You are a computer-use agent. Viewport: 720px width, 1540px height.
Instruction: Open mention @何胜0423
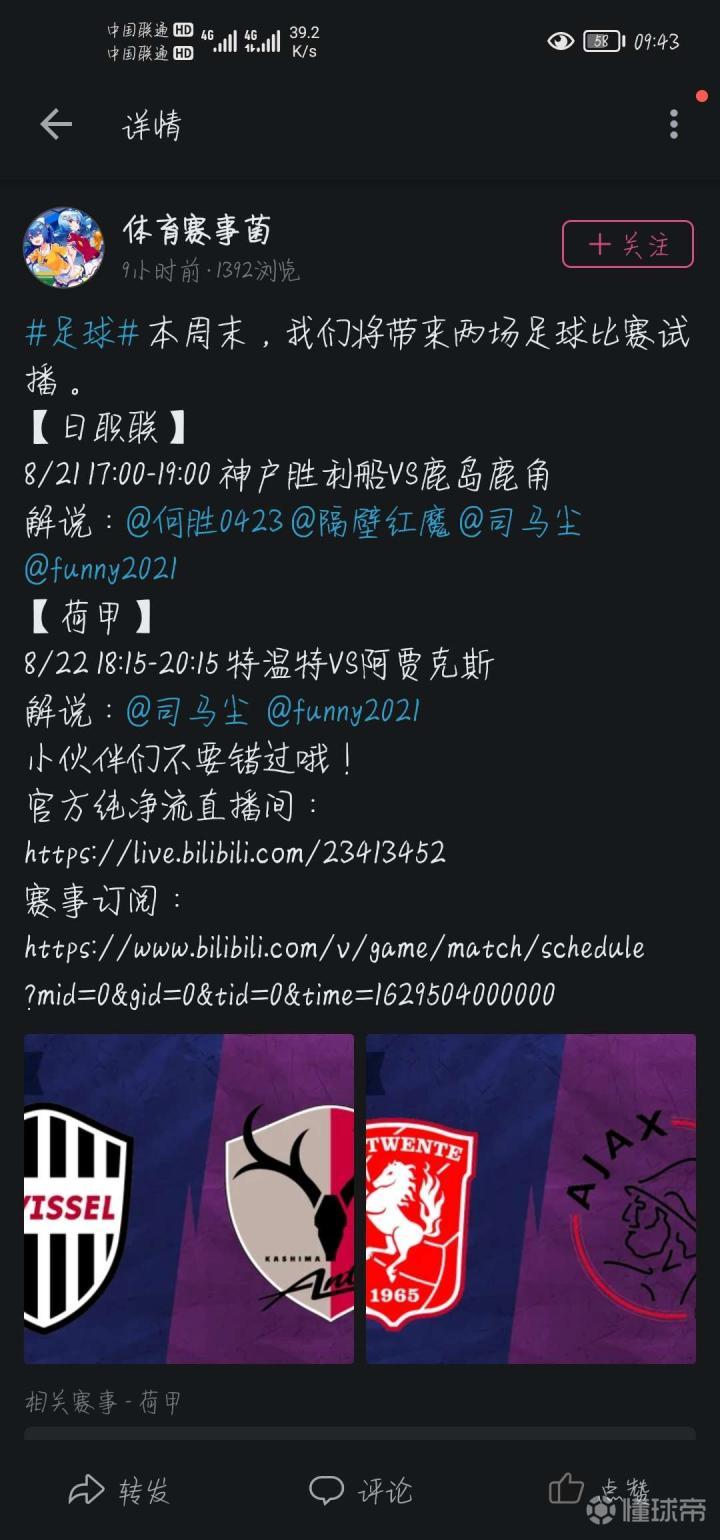tap(204, 522)
